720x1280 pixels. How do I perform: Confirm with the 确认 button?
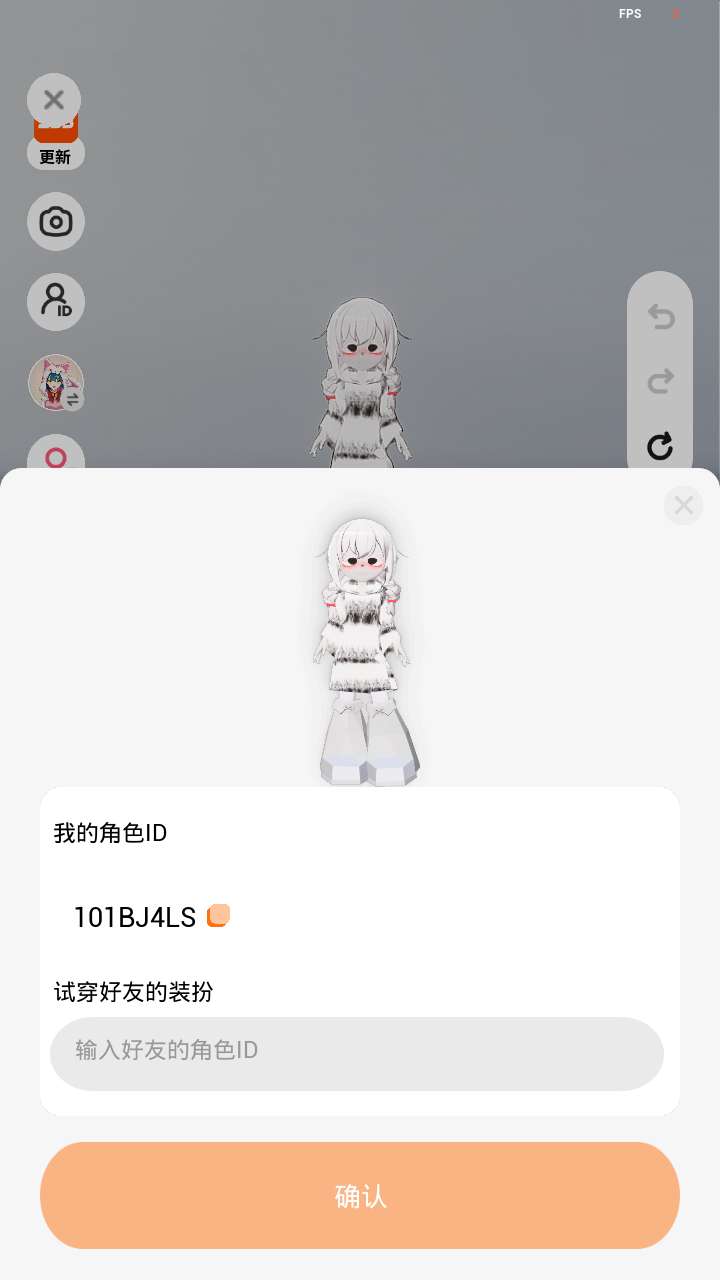360,1195
